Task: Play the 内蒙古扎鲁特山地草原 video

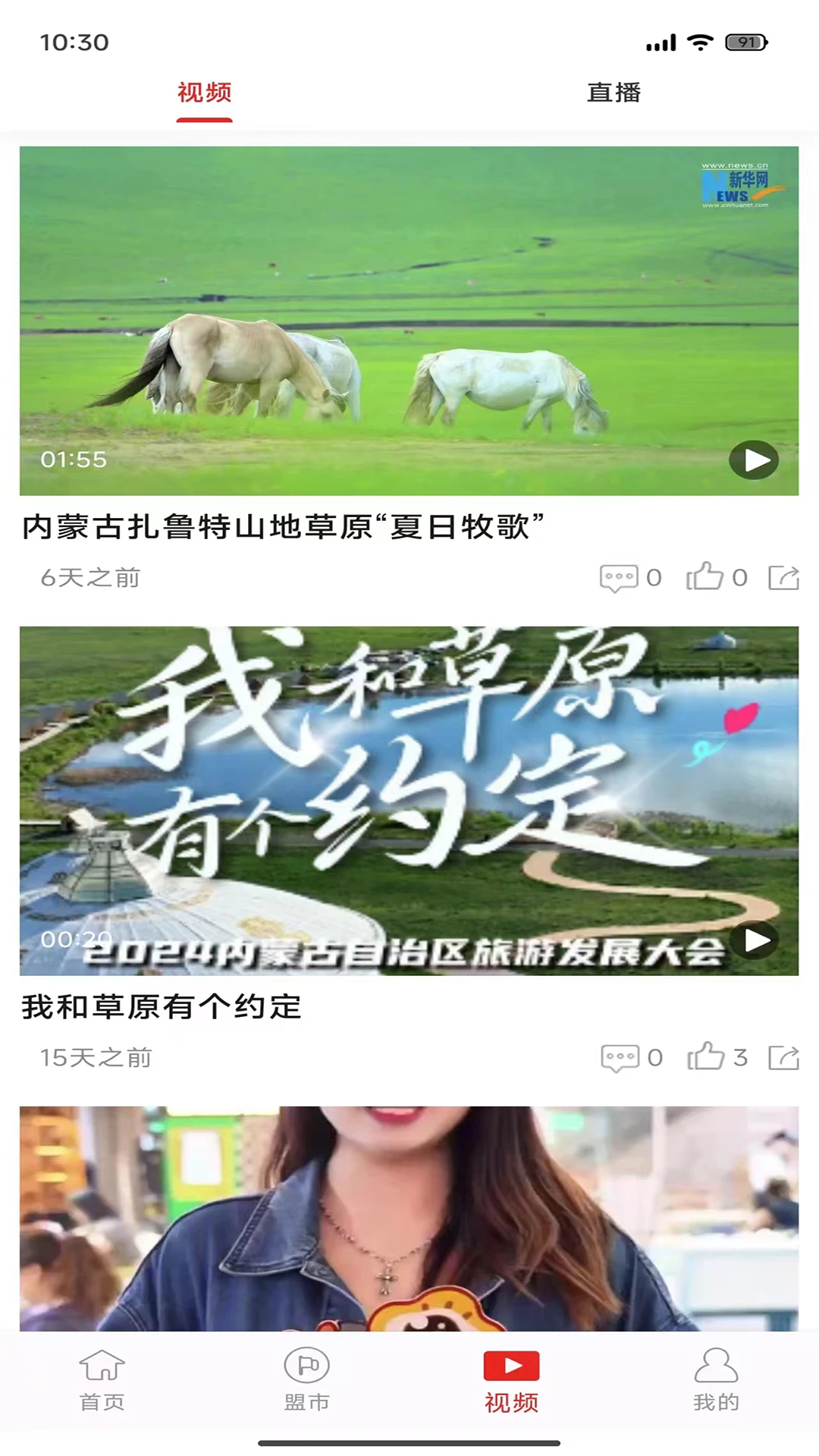Action: pos(753,458)
